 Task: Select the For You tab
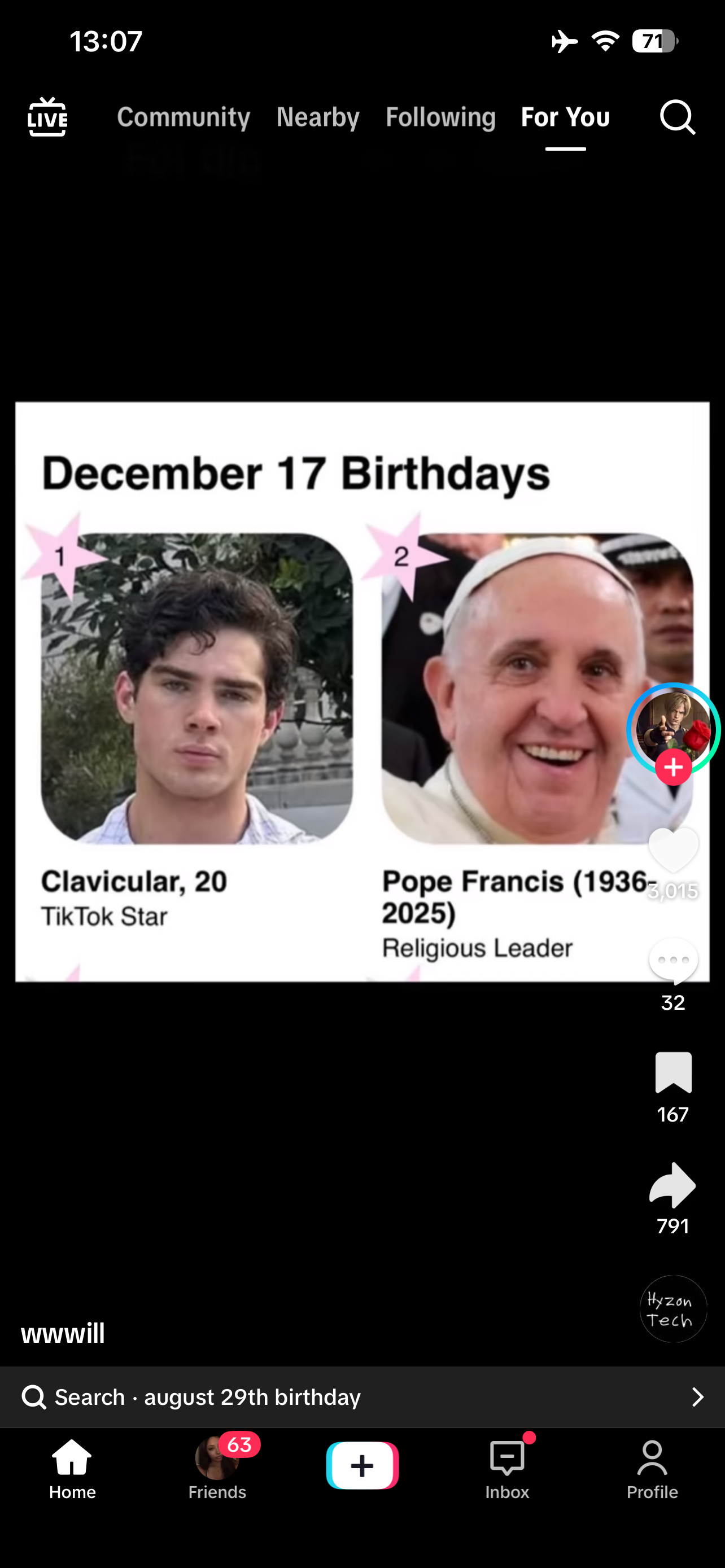click(566, 117)
